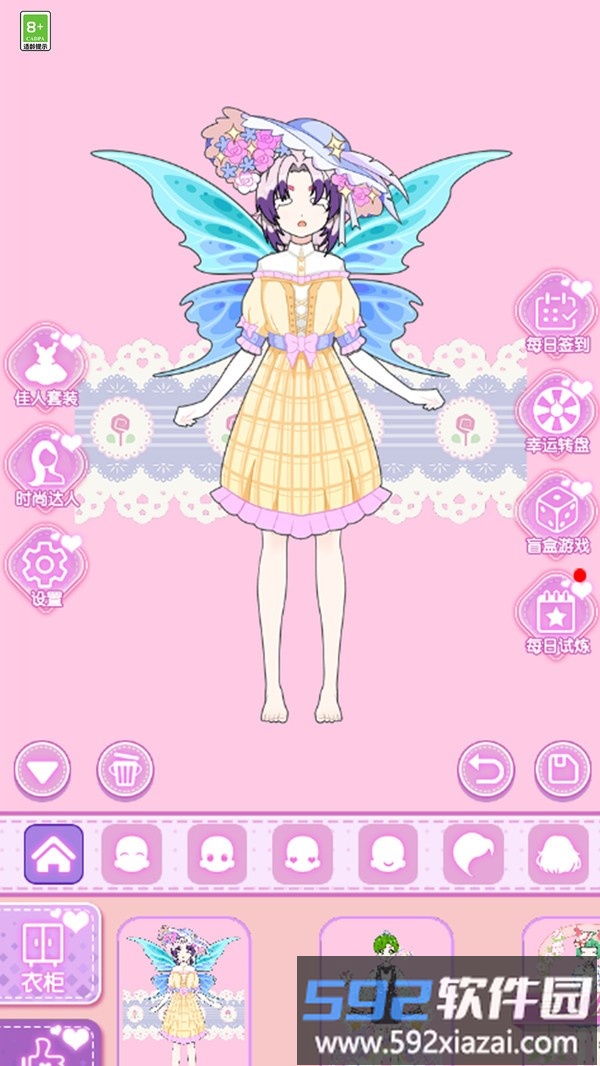
Task: Switch to the eyebrows face tab
Action: click(132, 854)
